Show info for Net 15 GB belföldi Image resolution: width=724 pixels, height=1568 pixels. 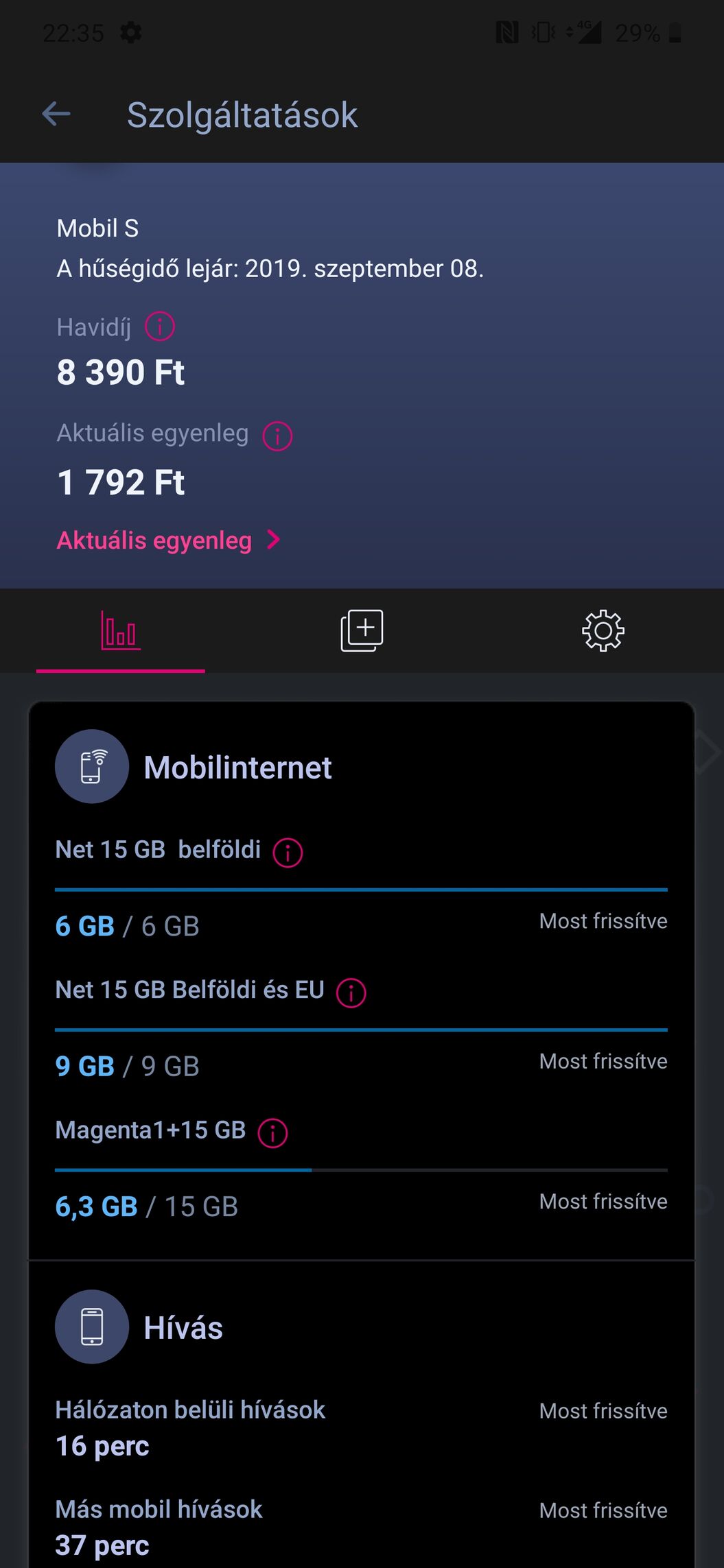(288, 853)
